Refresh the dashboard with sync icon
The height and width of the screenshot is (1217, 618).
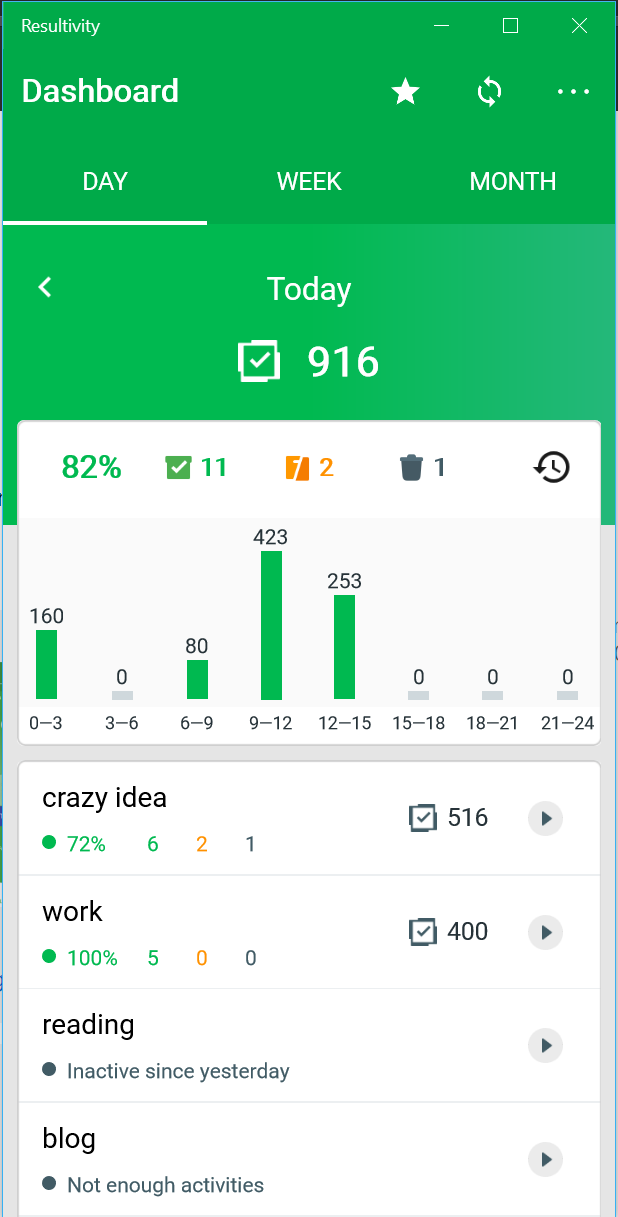click(x=489, y=92)
